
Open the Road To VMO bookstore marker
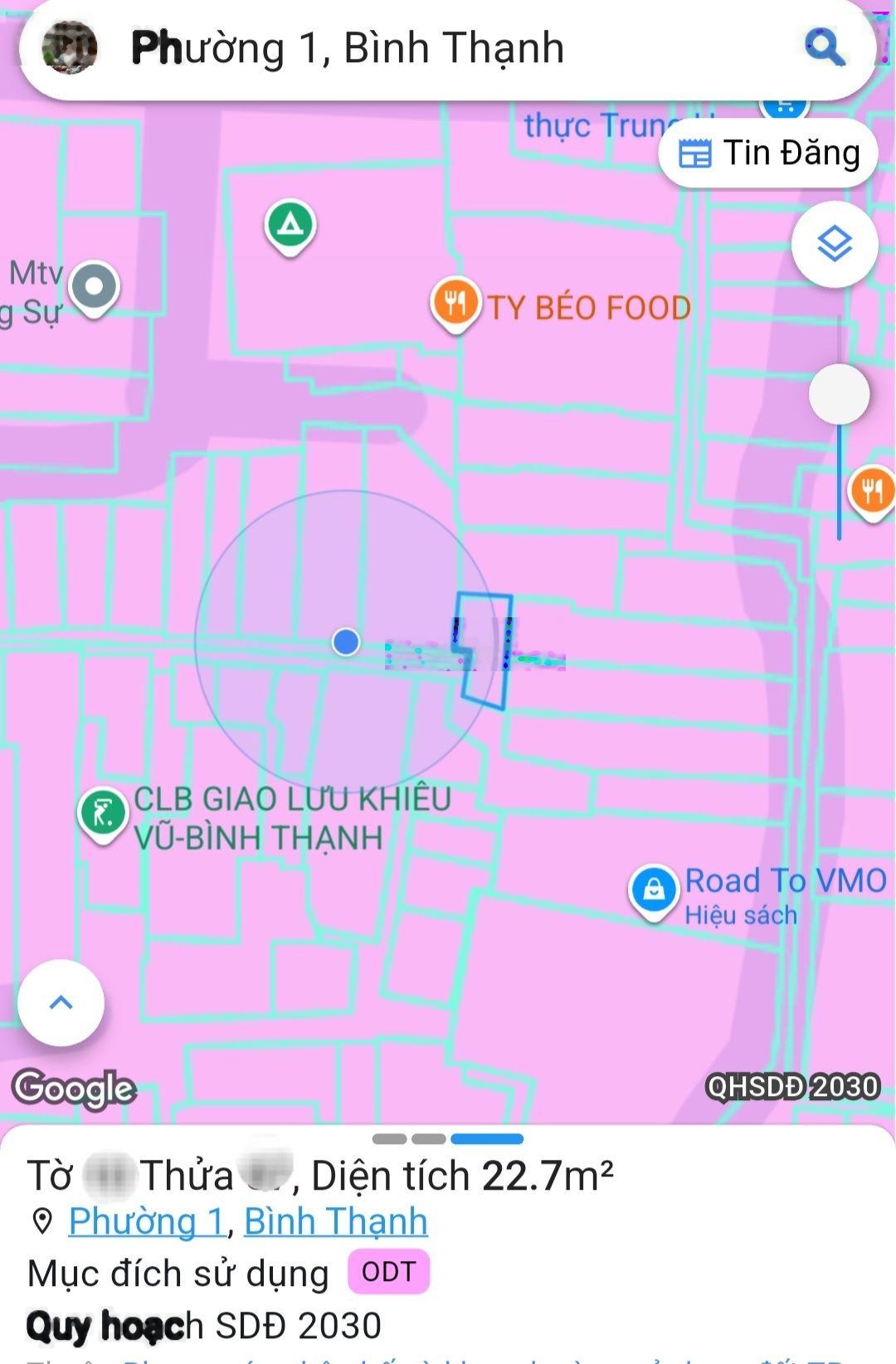click(x=654, y=890)
